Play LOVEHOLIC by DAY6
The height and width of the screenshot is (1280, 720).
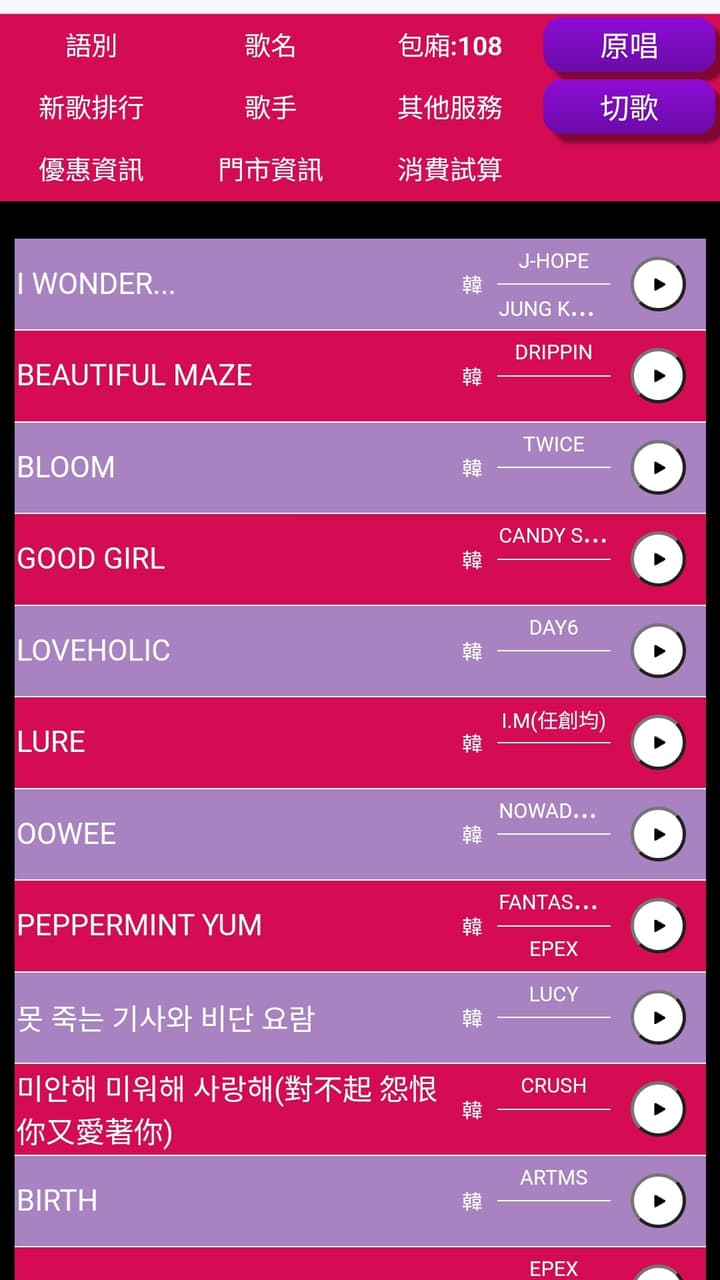pyautogui.click(x=658, y=650)
